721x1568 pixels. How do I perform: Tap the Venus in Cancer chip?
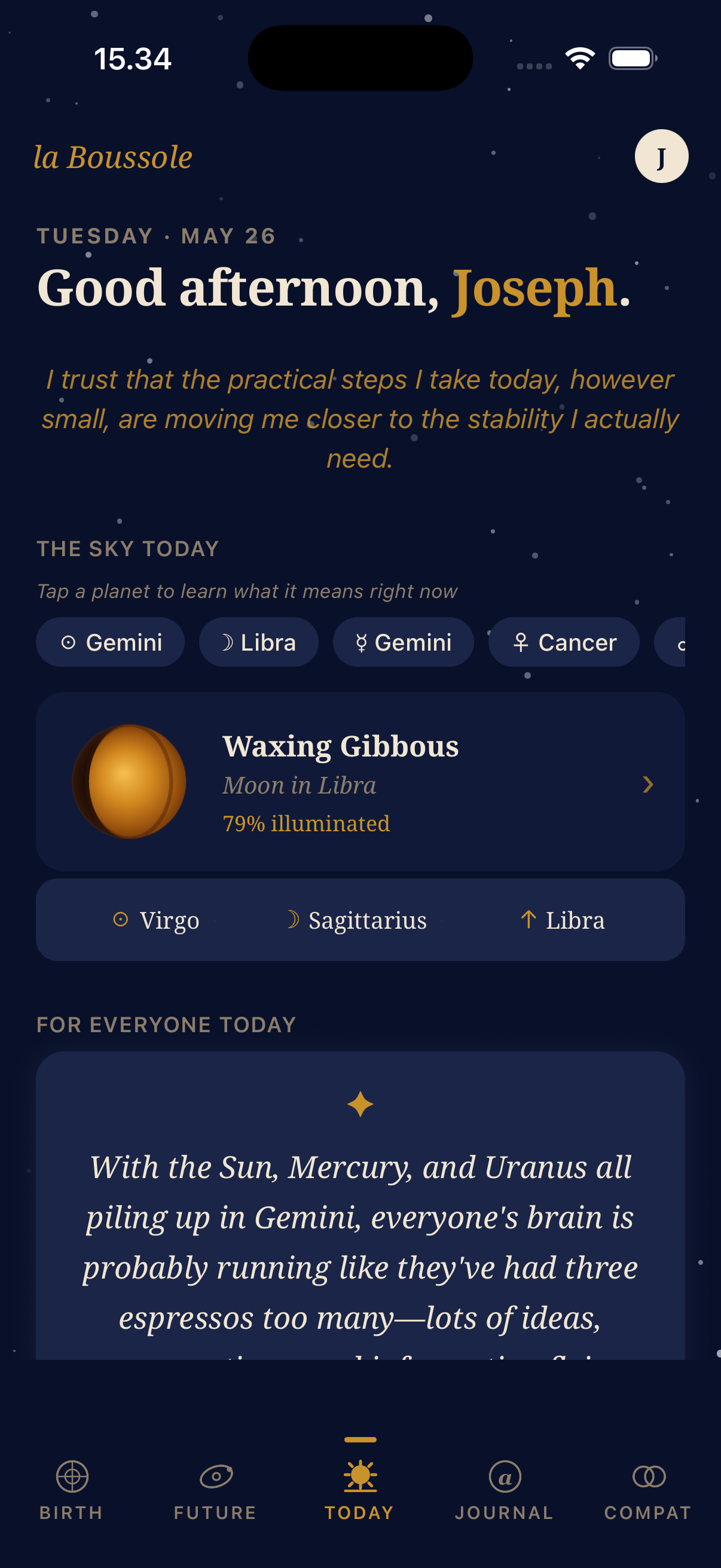pyautogui.click(x=563, y=642)
